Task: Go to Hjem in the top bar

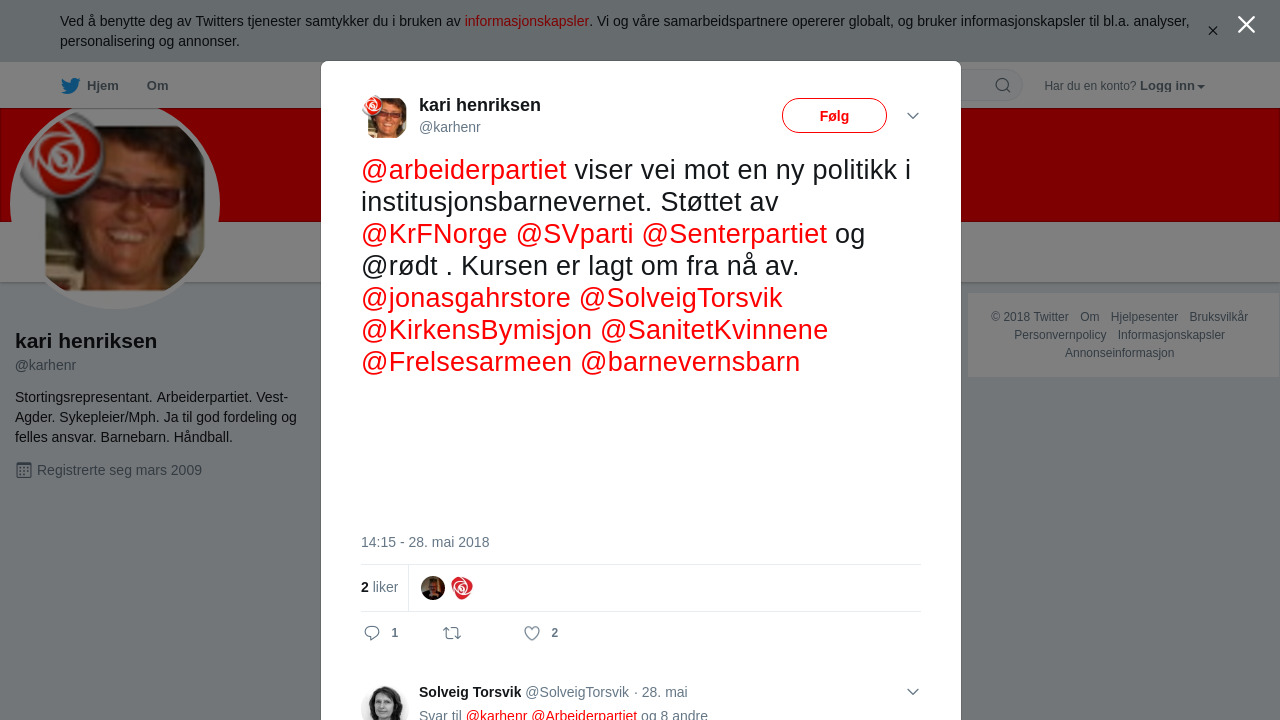Action: pyautogui.click(x=90, y=86)
